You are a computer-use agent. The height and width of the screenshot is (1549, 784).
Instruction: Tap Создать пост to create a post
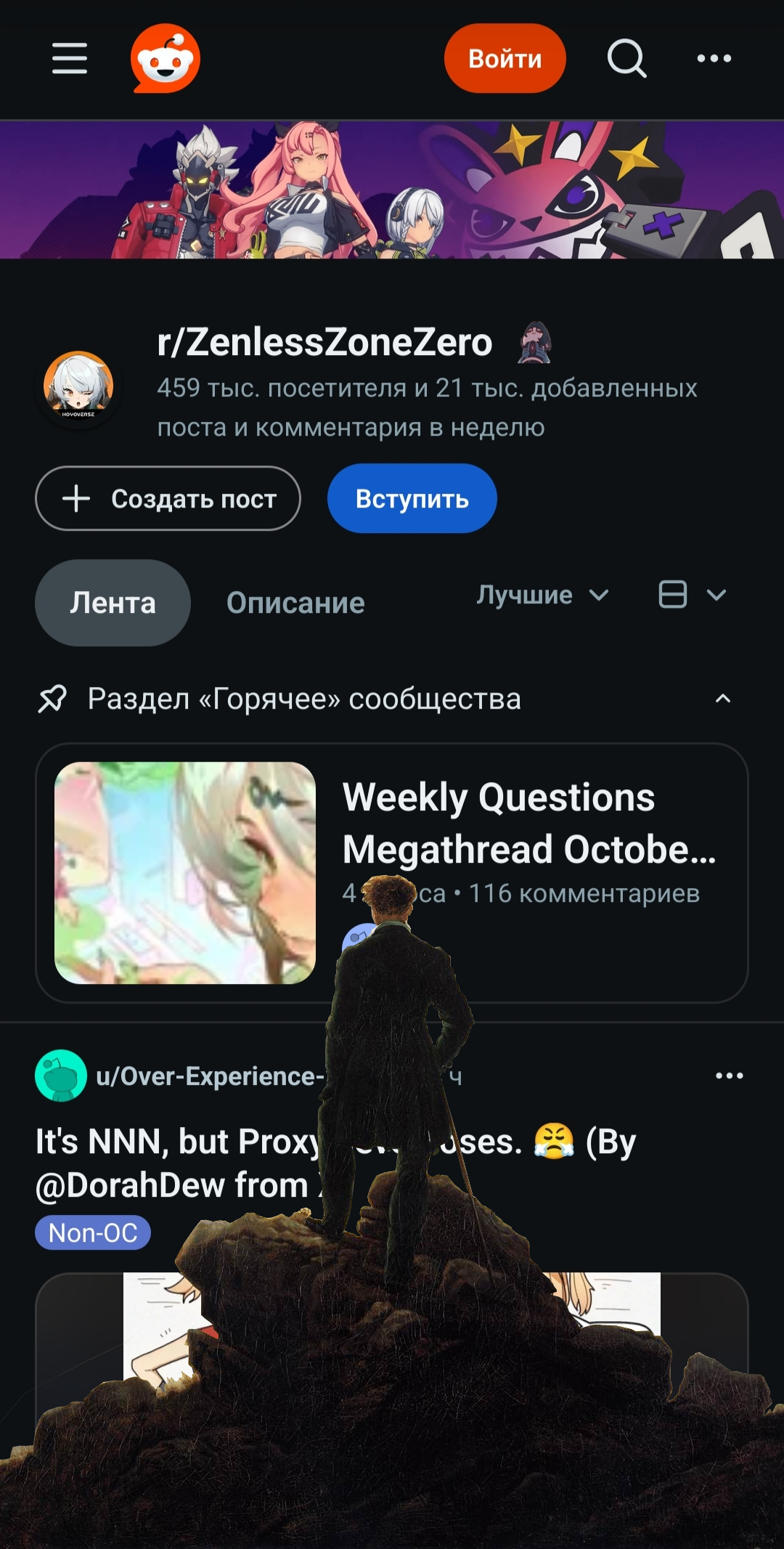(x=168, y=498)
